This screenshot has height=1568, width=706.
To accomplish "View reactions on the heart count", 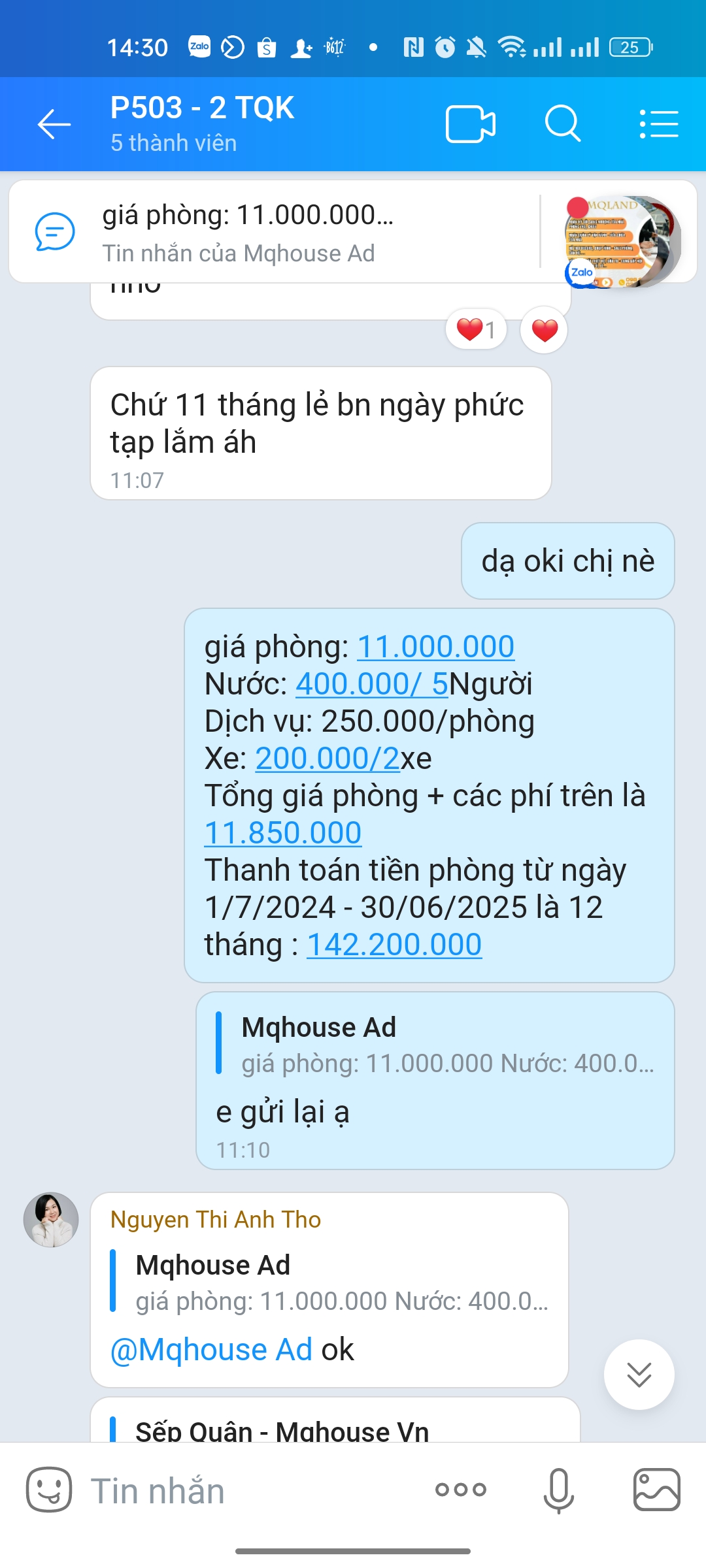I will pyautogui.click(x=476, y=330).
